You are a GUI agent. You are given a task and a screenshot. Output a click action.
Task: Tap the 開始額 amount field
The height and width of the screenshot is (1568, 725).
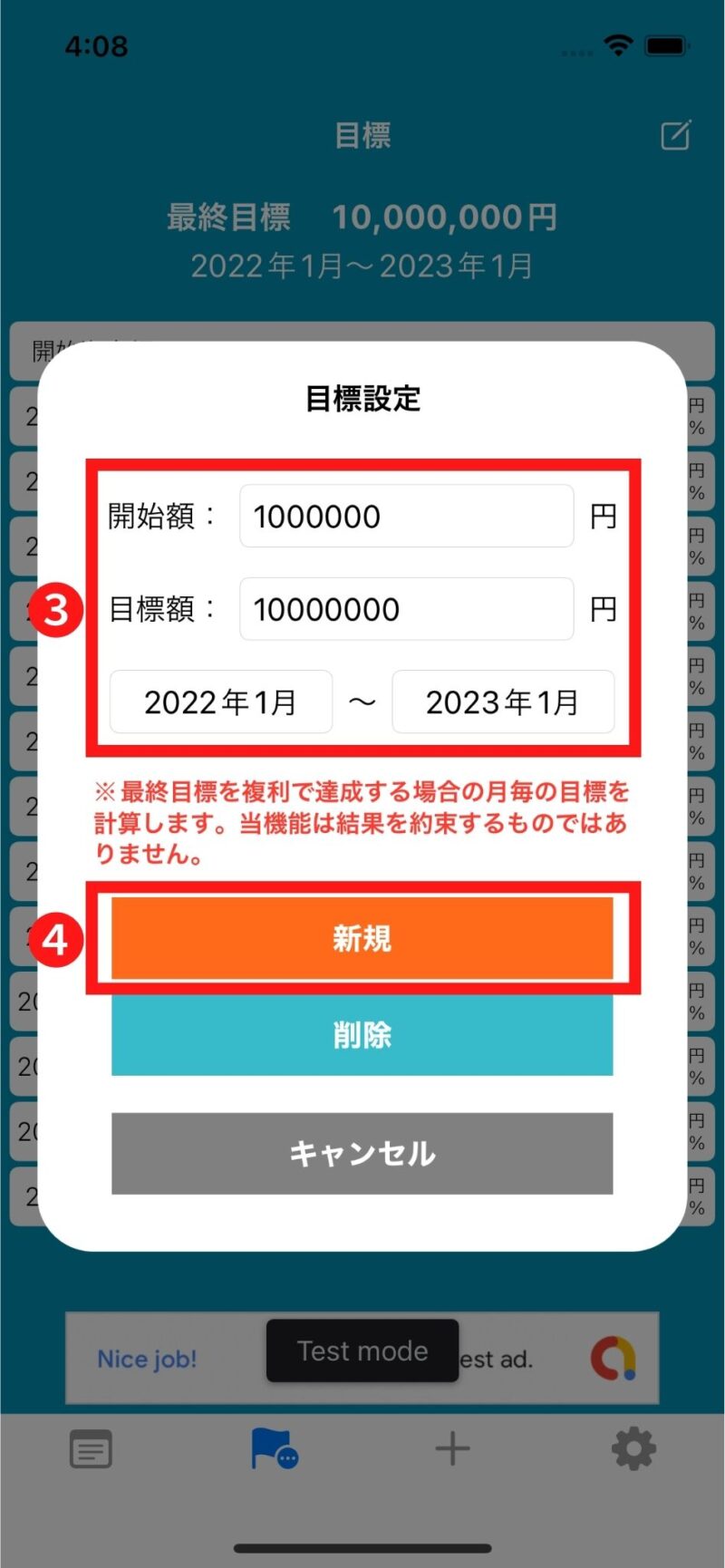(x=406, y=516)
